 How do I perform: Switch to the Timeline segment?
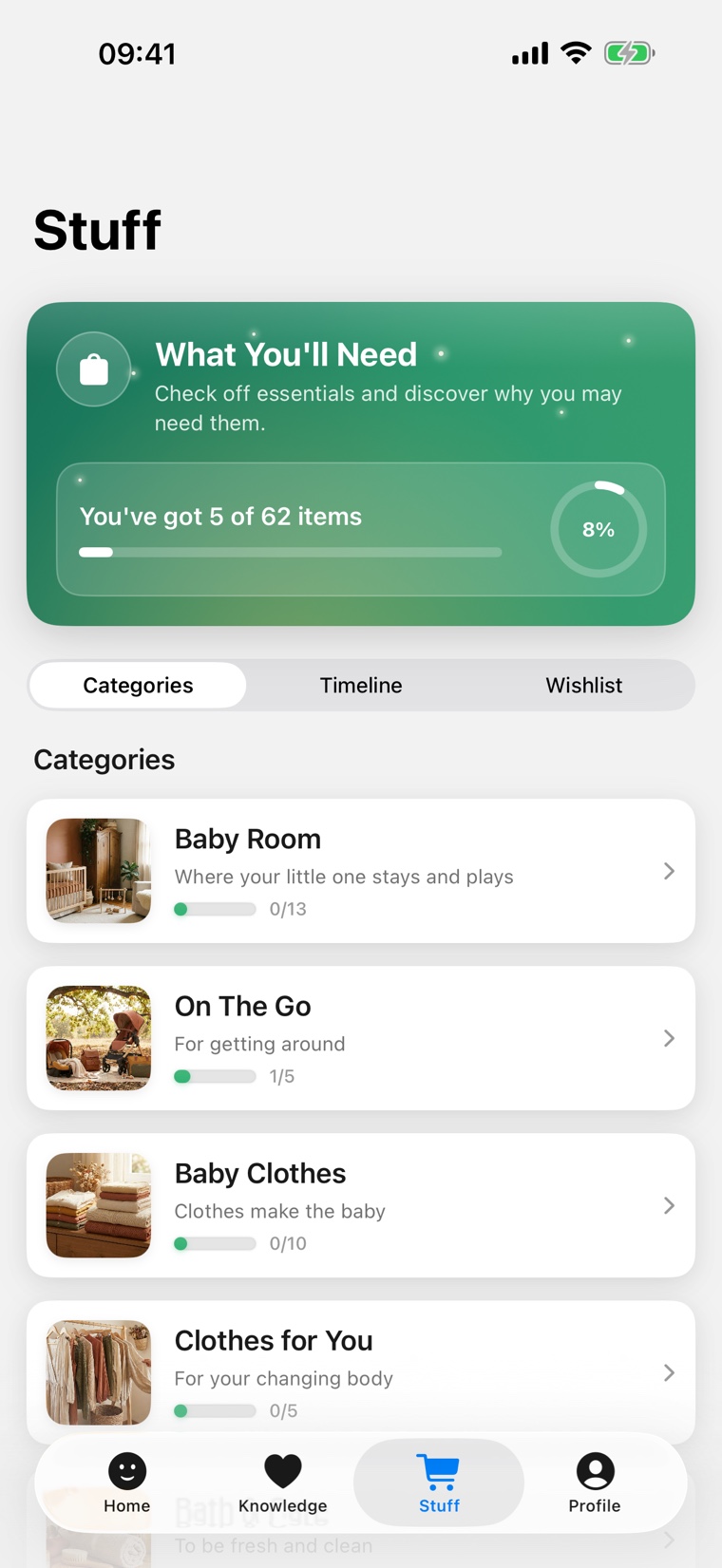(x=361, y=685)
